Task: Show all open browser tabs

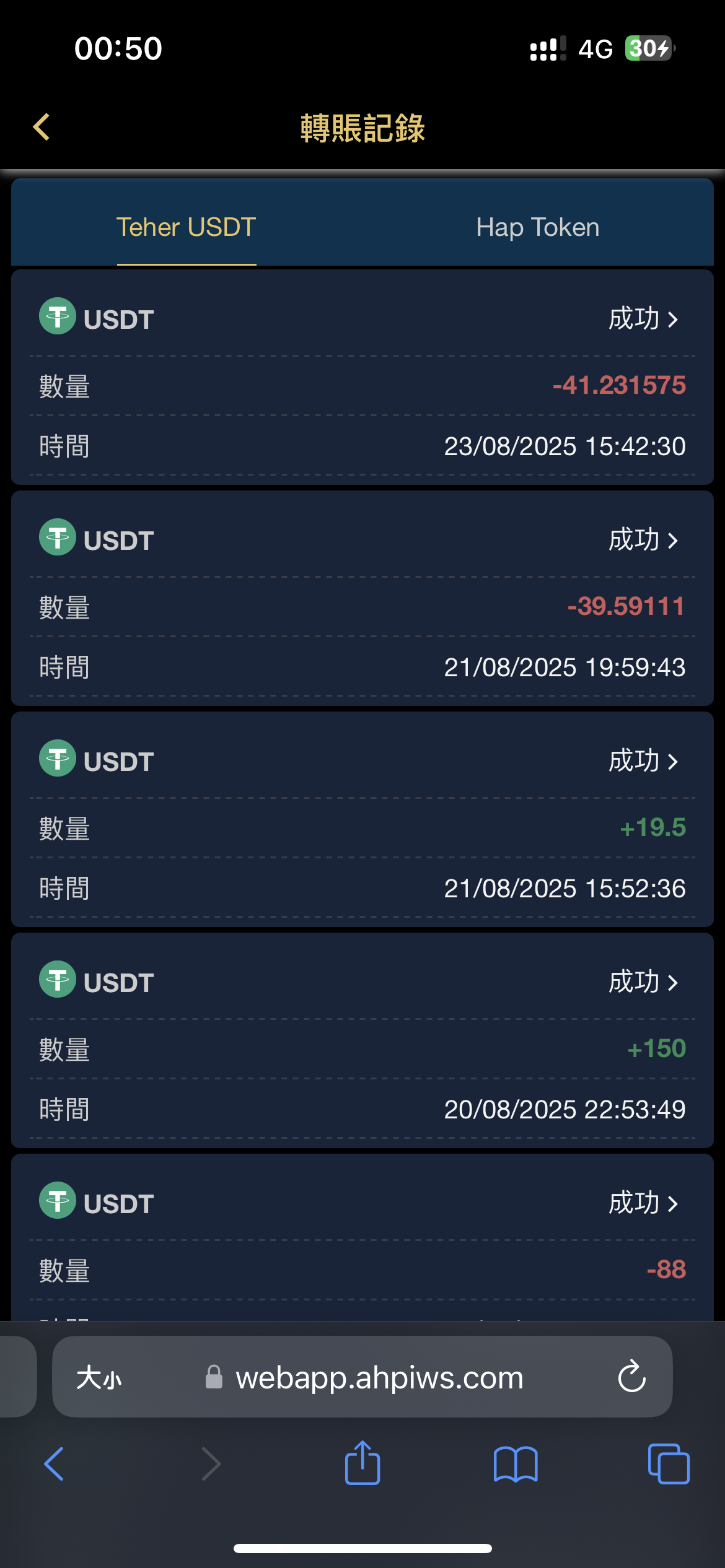Action: coord(669,1464)
